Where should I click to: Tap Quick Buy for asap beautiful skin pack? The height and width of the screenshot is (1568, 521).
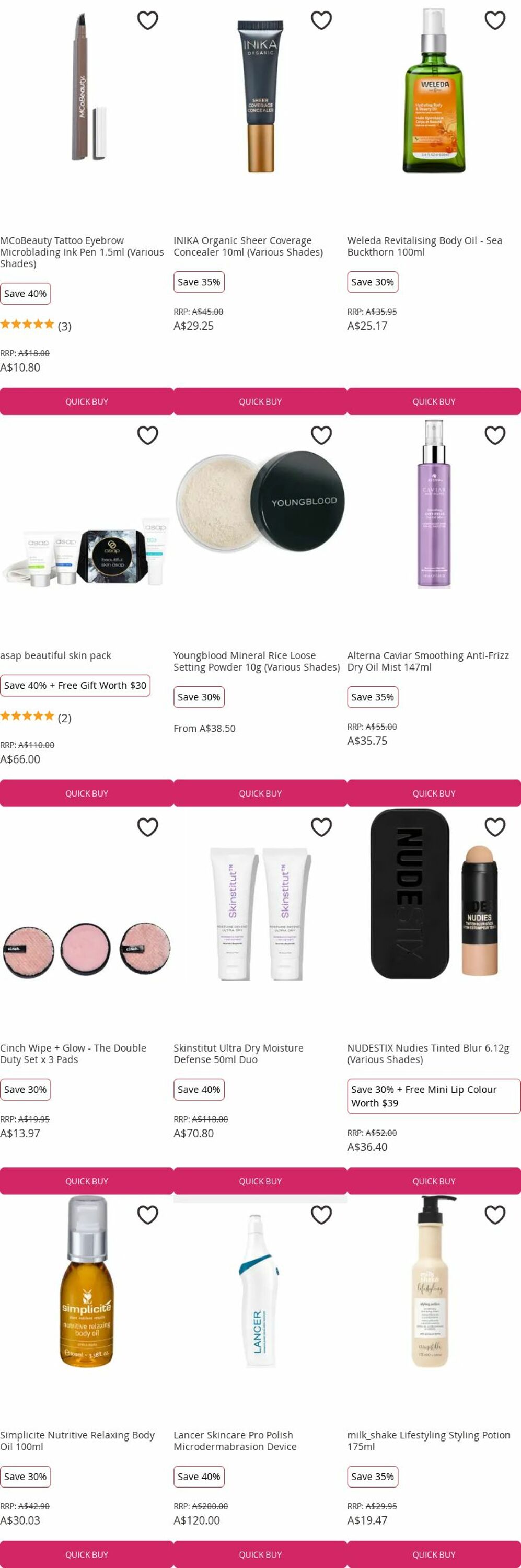click(x=86, y=794)
